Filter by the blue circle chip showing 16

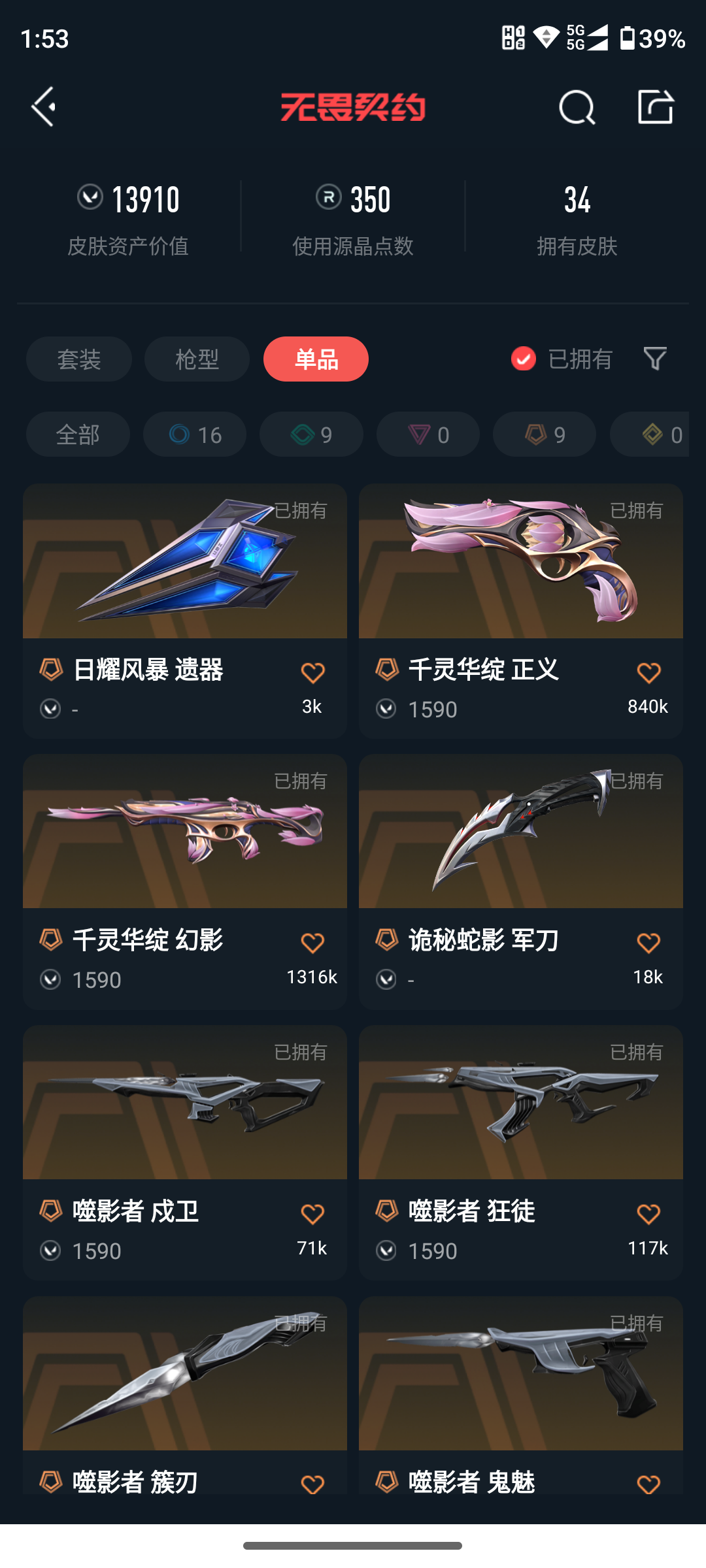(x=195, y=434)
